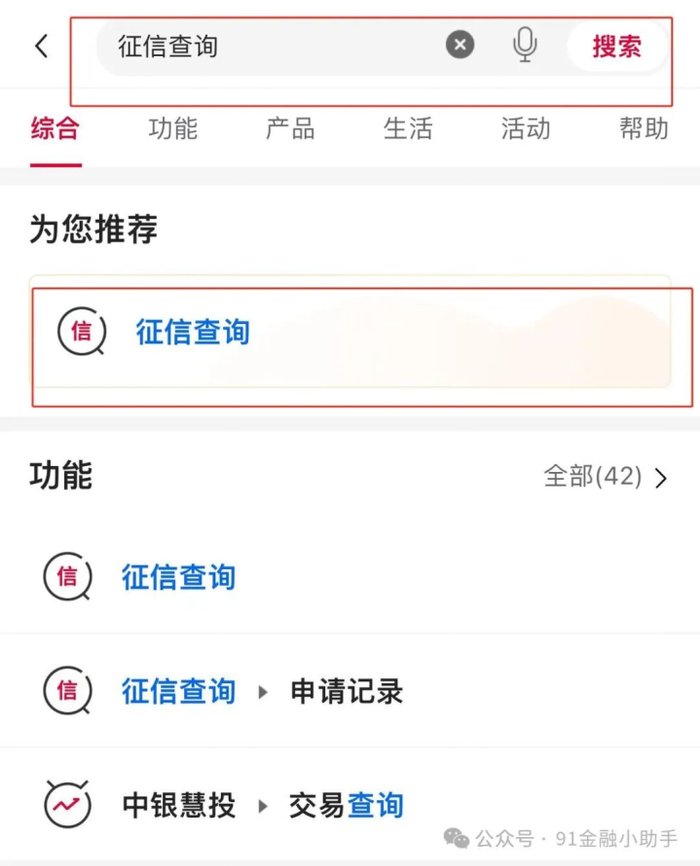
Task: Tap the 搜索 button
Action: [616, 46]
